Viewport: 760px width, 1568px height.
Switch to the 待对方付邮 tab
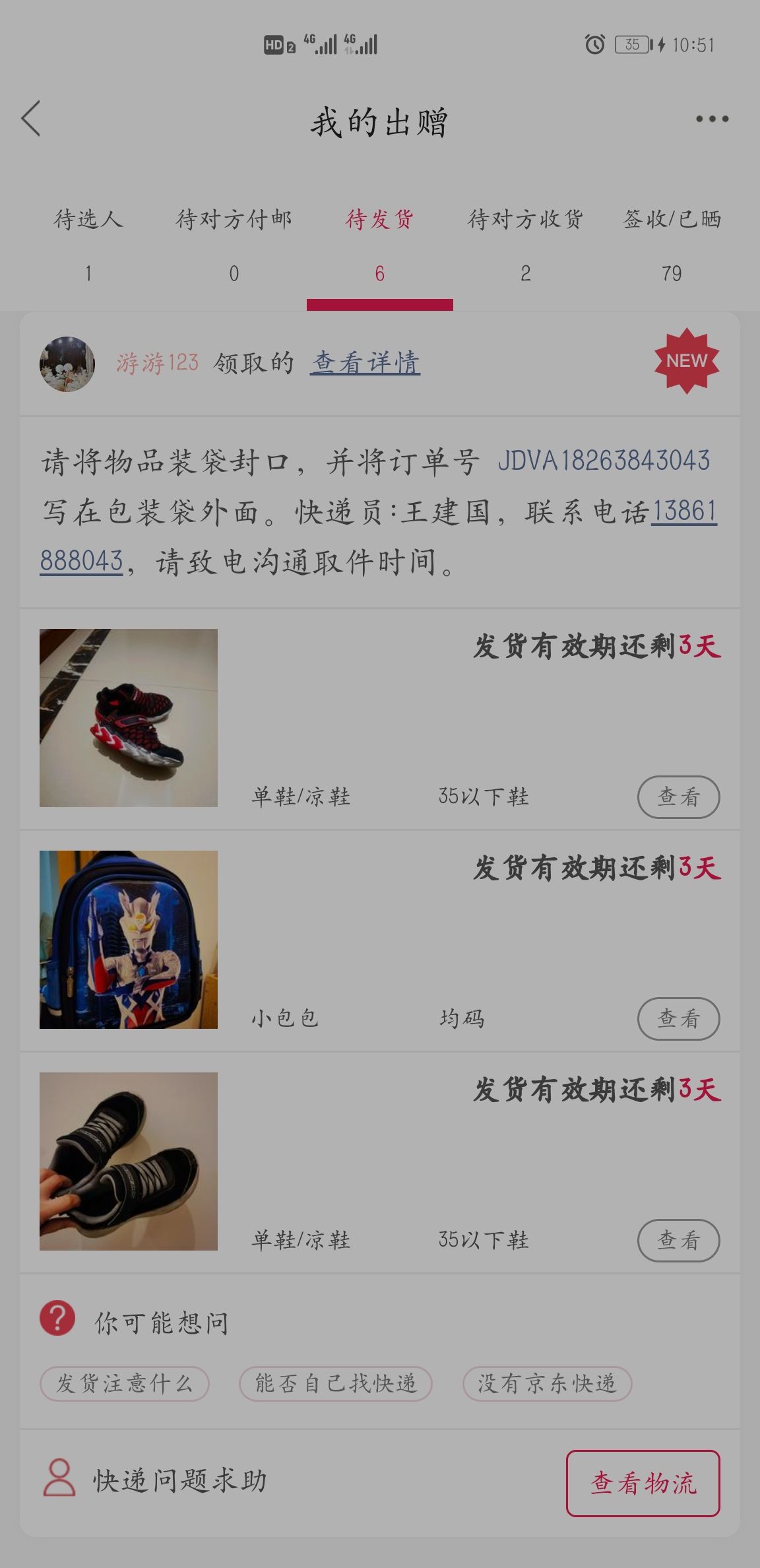click(x=234, y=245)
